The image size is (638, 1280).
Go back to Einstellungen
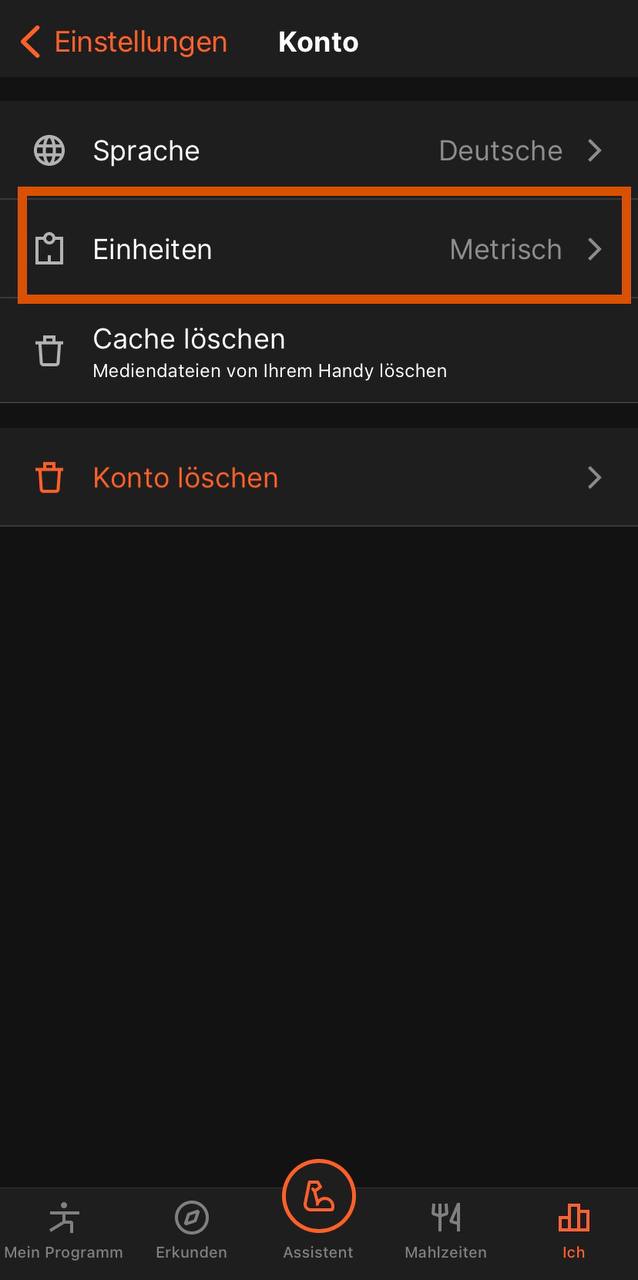coord(123,42)
